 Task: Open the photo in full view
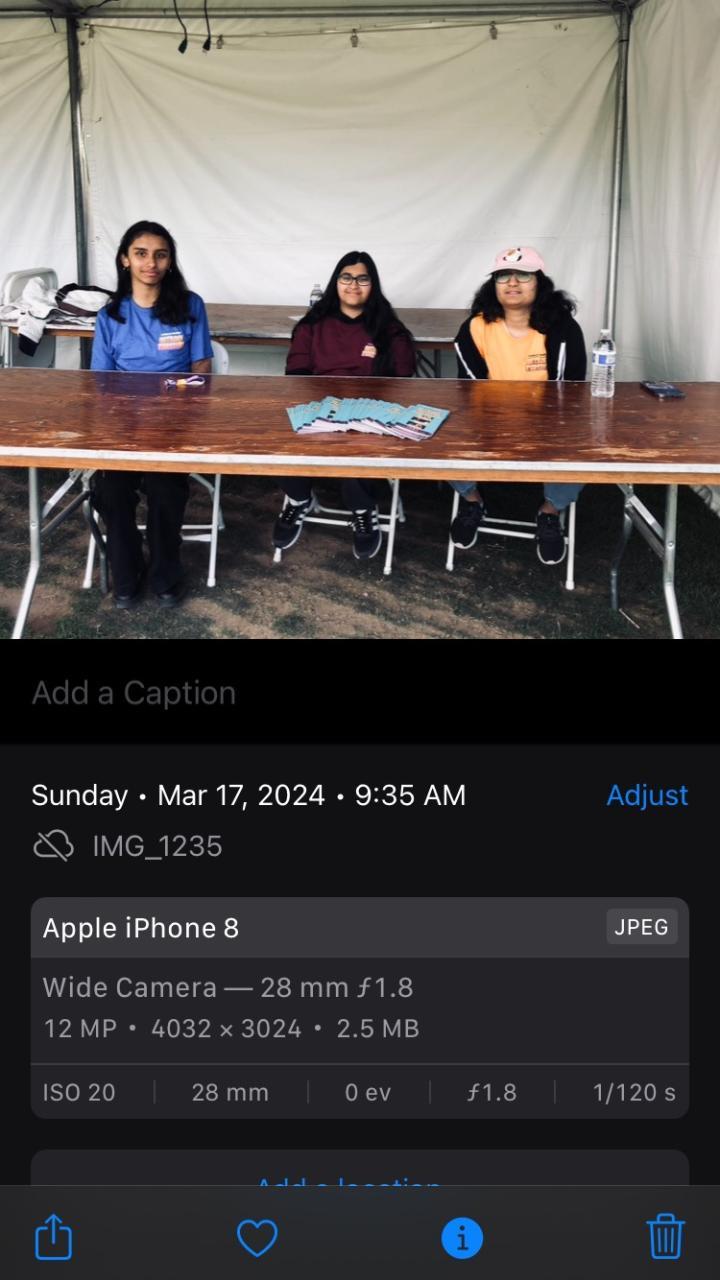click(360, 320)
